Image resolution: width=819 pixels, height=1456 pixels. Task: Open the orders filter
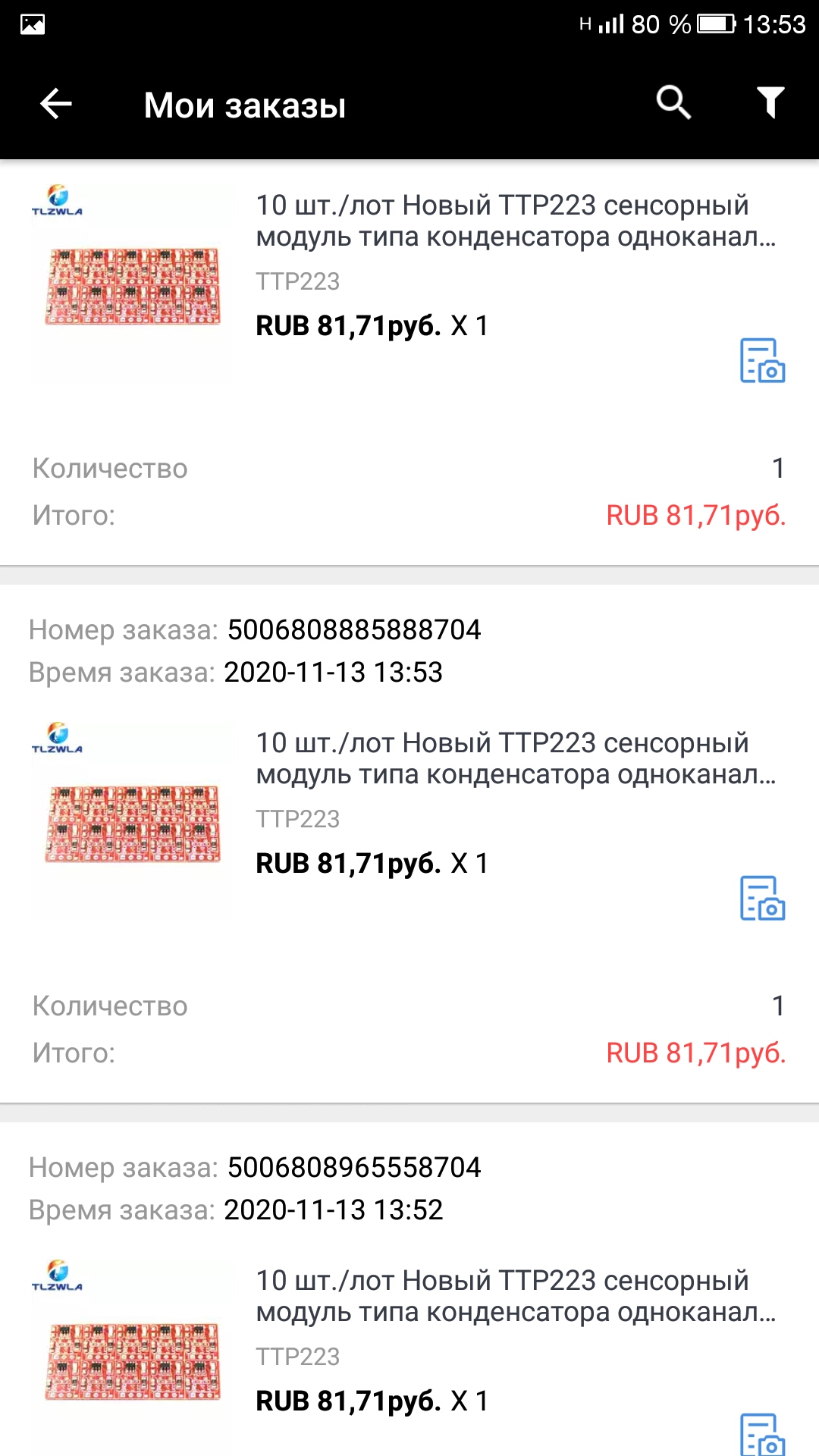coord(770,102)
